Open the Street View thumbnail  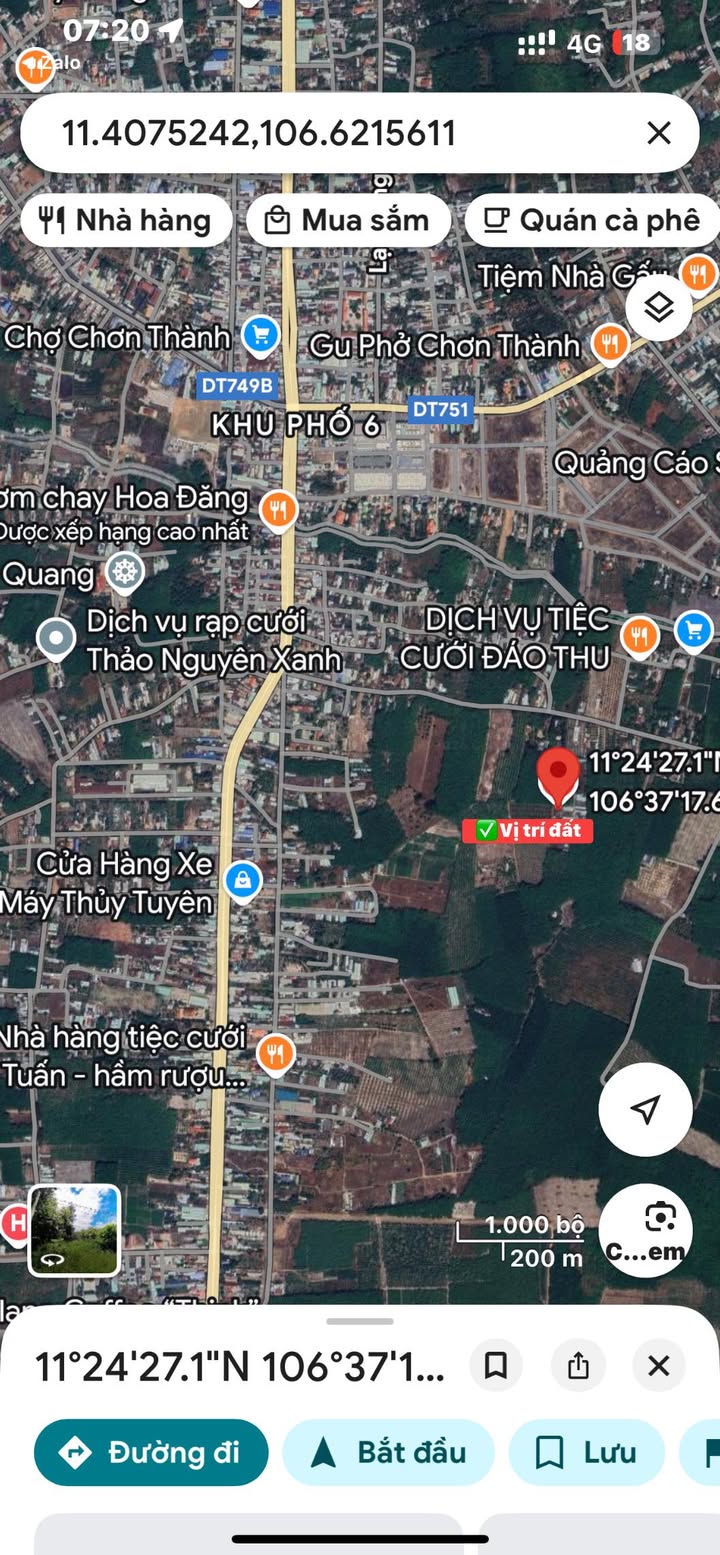click(x=74, y=1230)
